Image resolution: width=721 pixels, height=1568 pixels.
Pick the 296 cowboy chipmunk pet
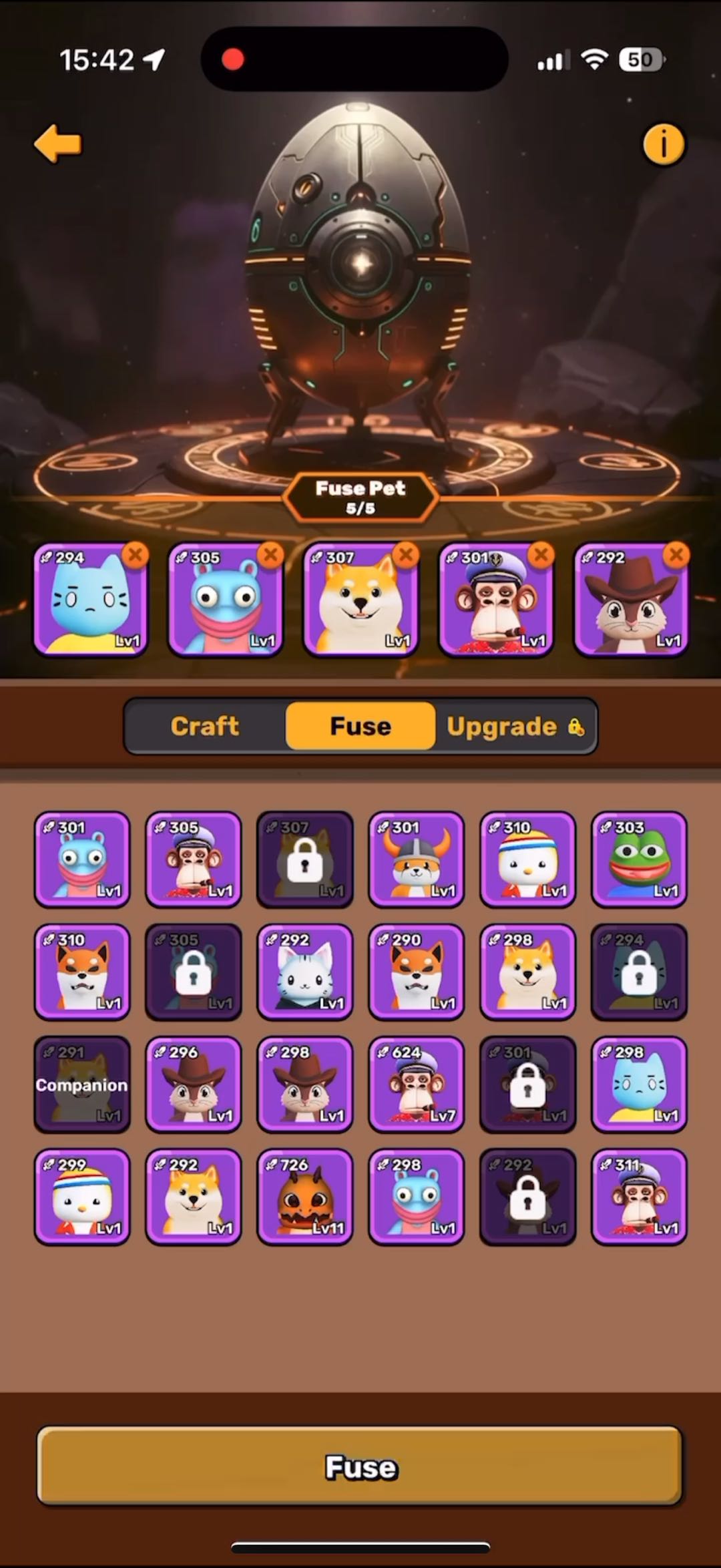tap(194, 1085)
